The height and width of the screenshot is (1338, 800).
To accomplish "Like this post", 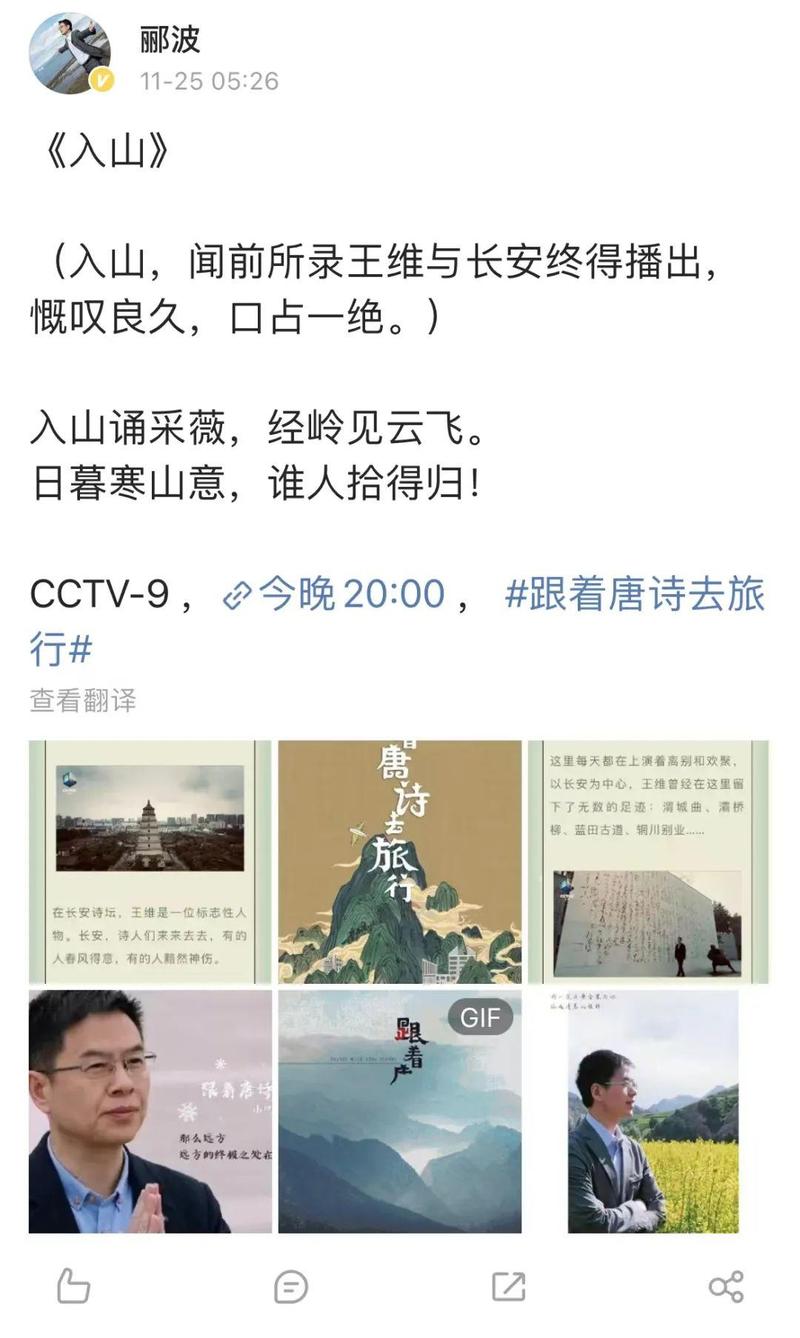I will tap(73, 1286).
